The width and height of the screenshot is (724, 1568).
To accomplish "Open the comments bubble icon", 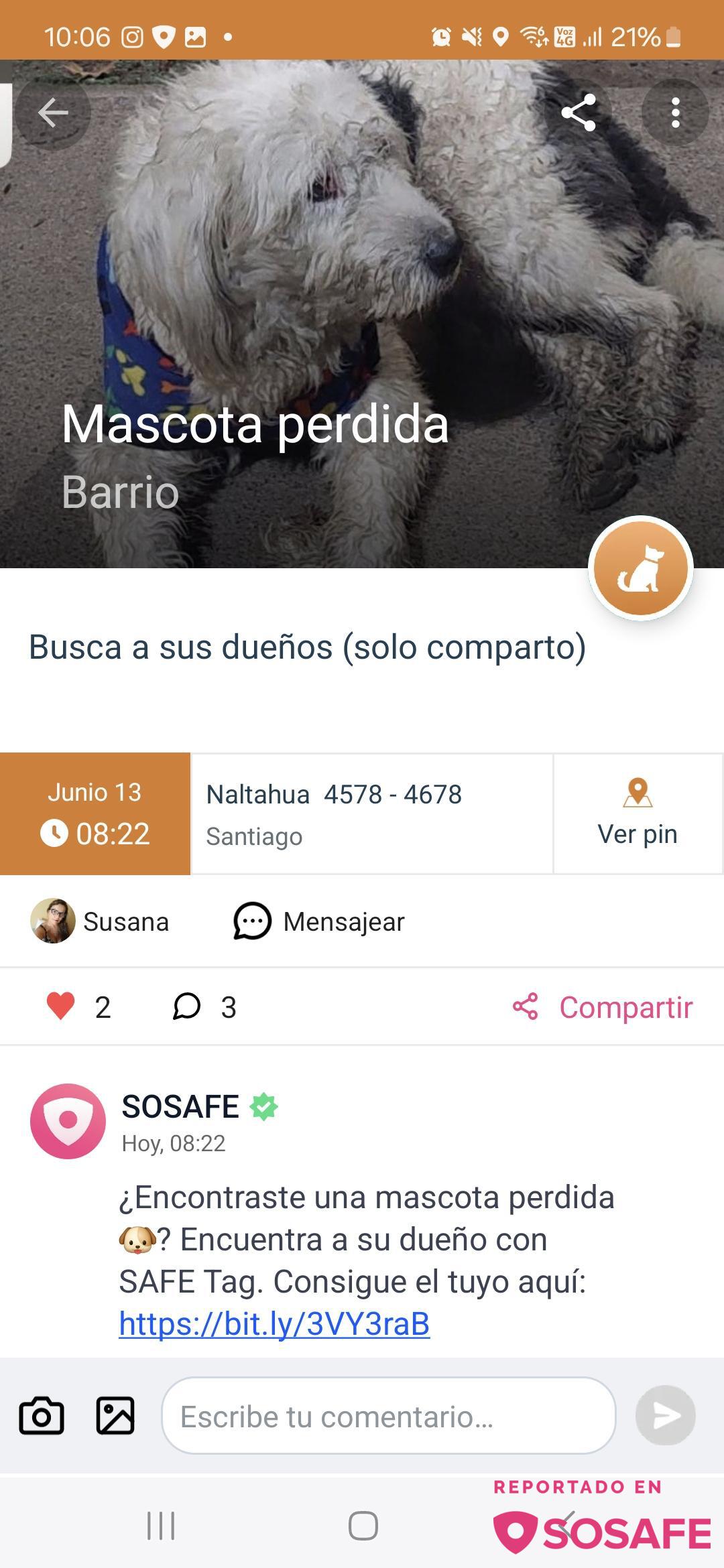I will click(187, 1006).
